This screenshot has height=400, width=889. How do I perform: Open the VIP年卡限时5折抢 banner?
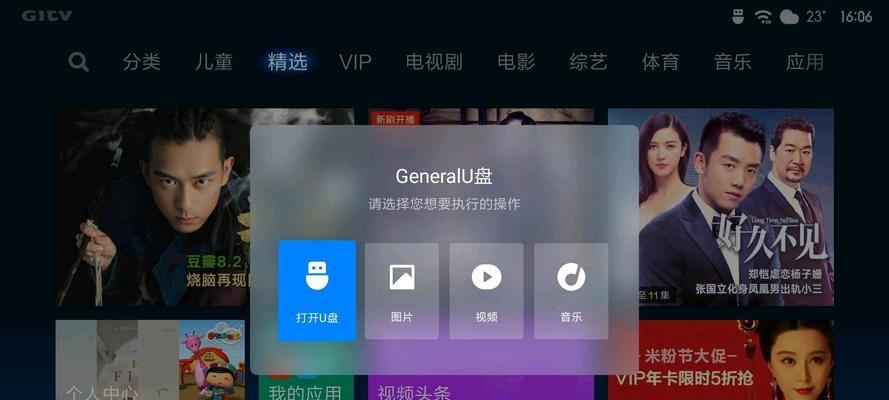point(720,365)
